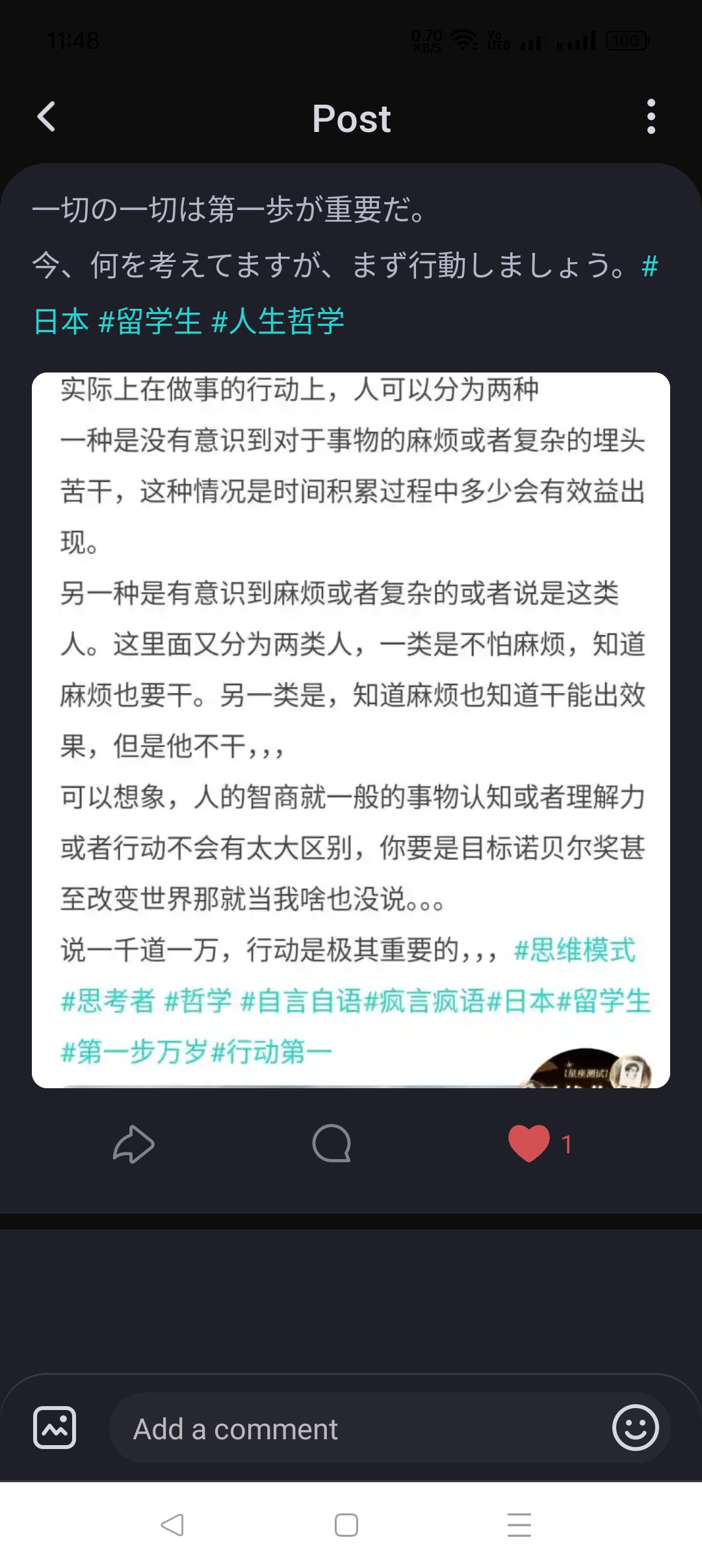The height and width of the screenshot is (1568, 702).
Task: Go to the home screen
Action: (346, 1524)
